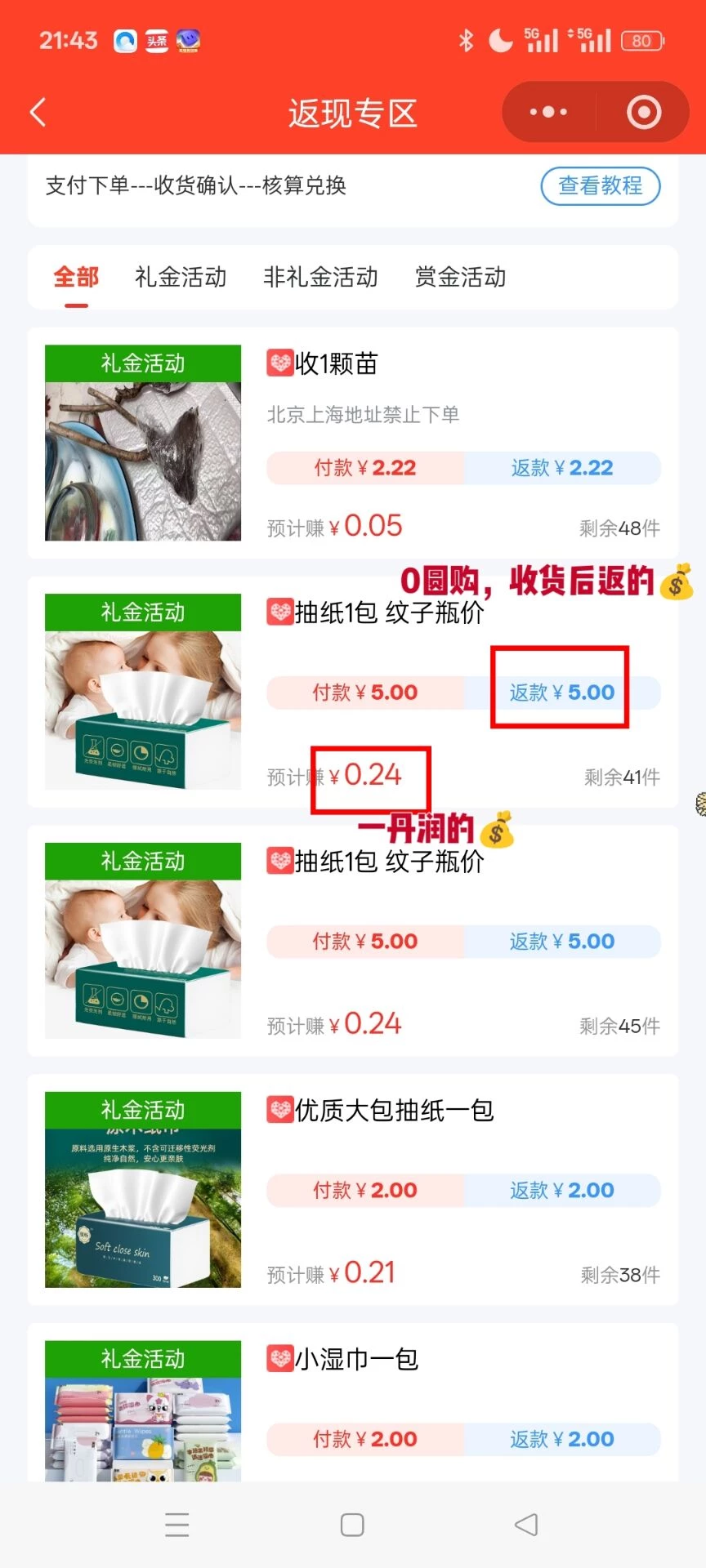
Task: Switch to the 赏金活动 tab
Action: (x=460, y=278)
